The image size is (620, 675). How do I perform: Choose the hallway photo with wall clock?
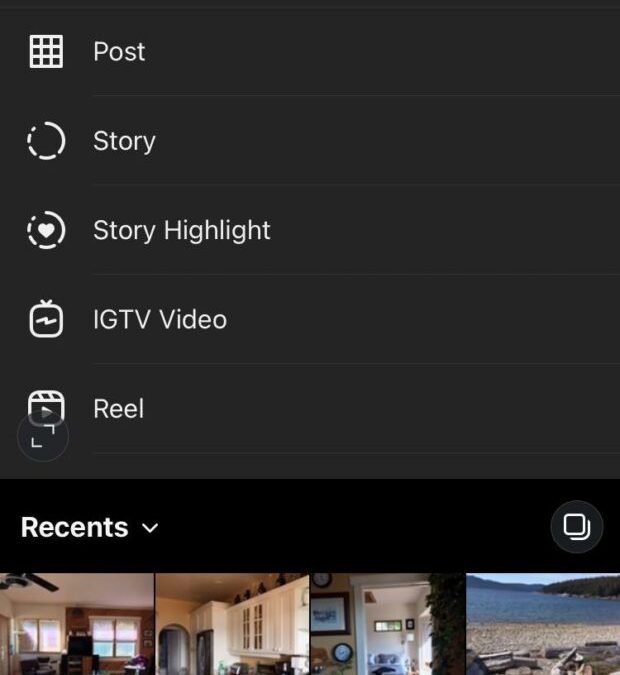(x=387, y=624)
